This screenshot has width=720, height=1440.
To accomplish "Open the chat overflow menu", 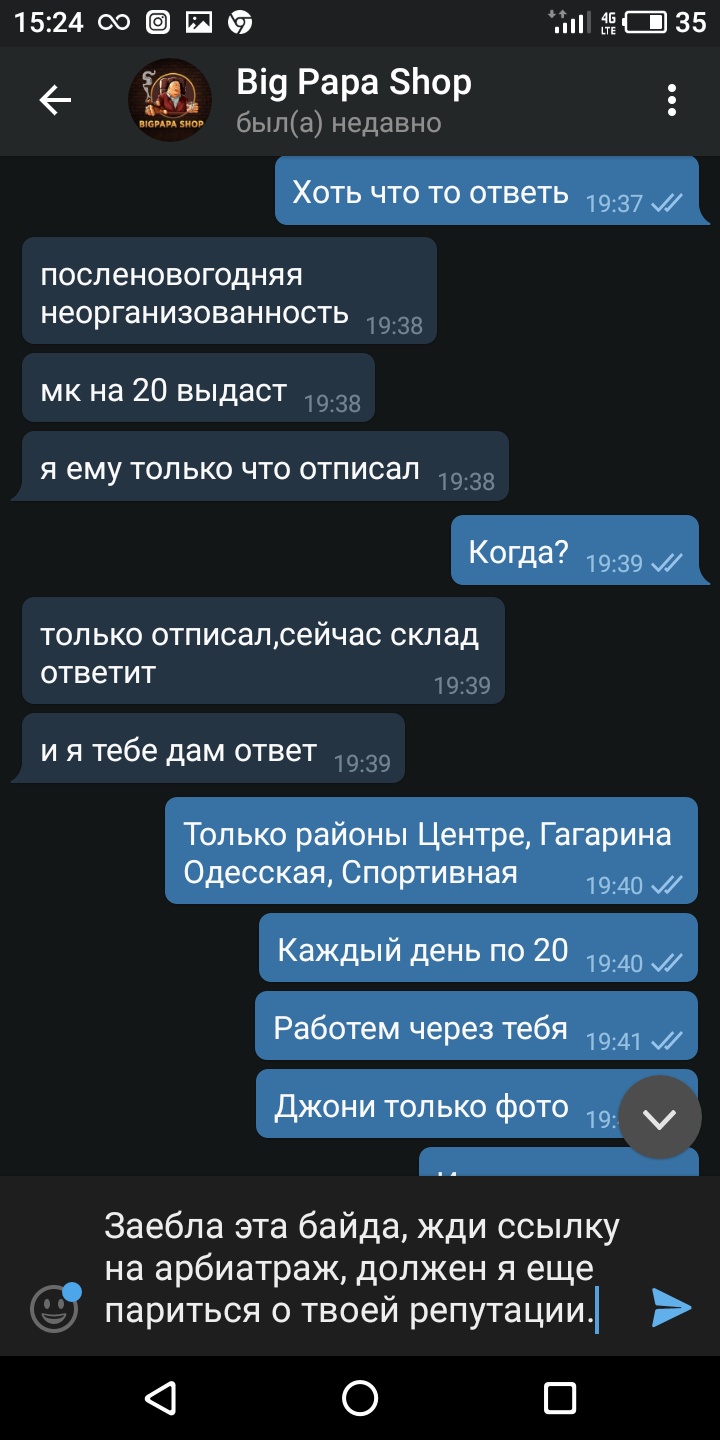I will point(671,100).
